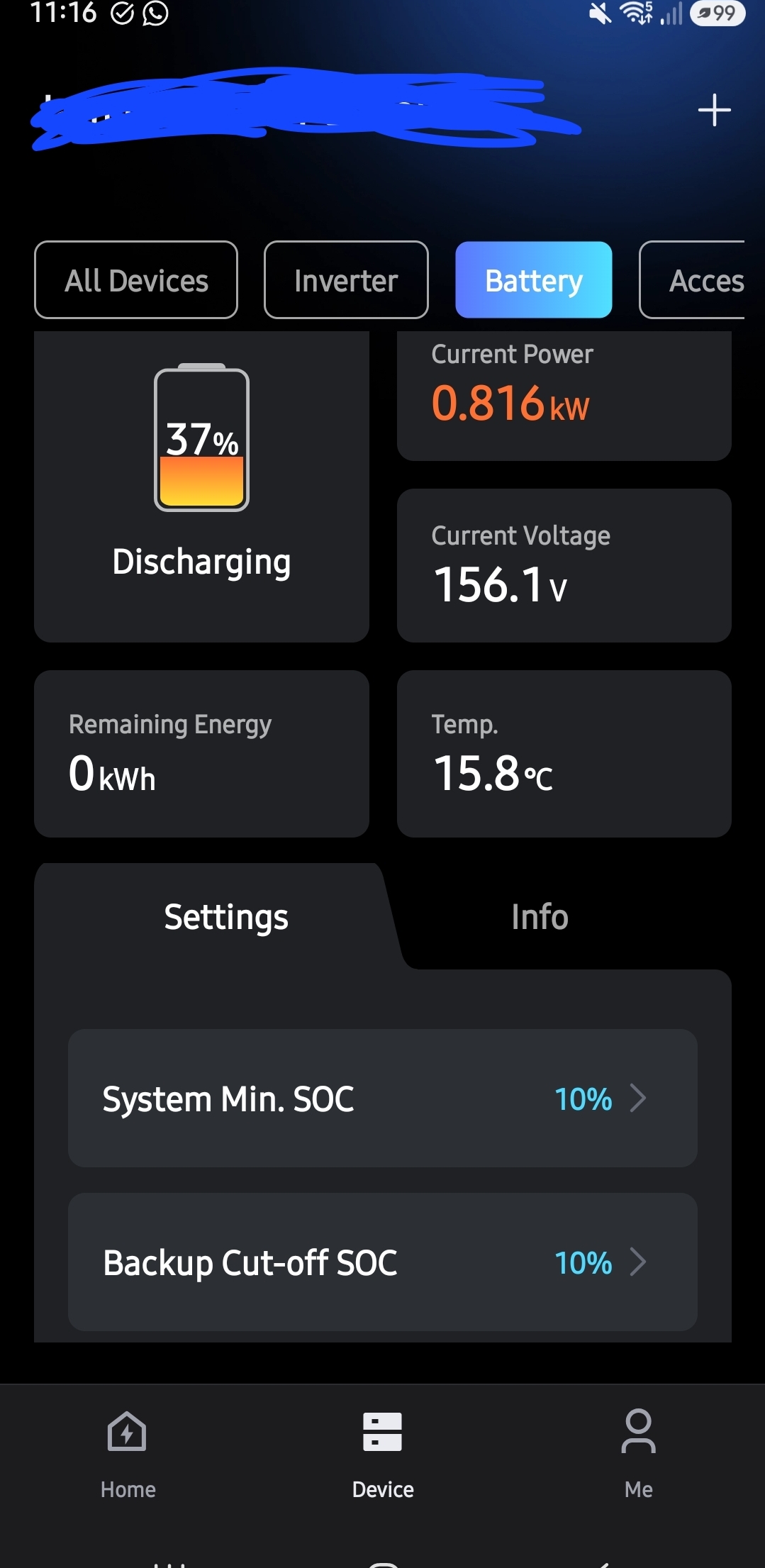
Task: Switch to the Info tab
Action: (540, 917)
